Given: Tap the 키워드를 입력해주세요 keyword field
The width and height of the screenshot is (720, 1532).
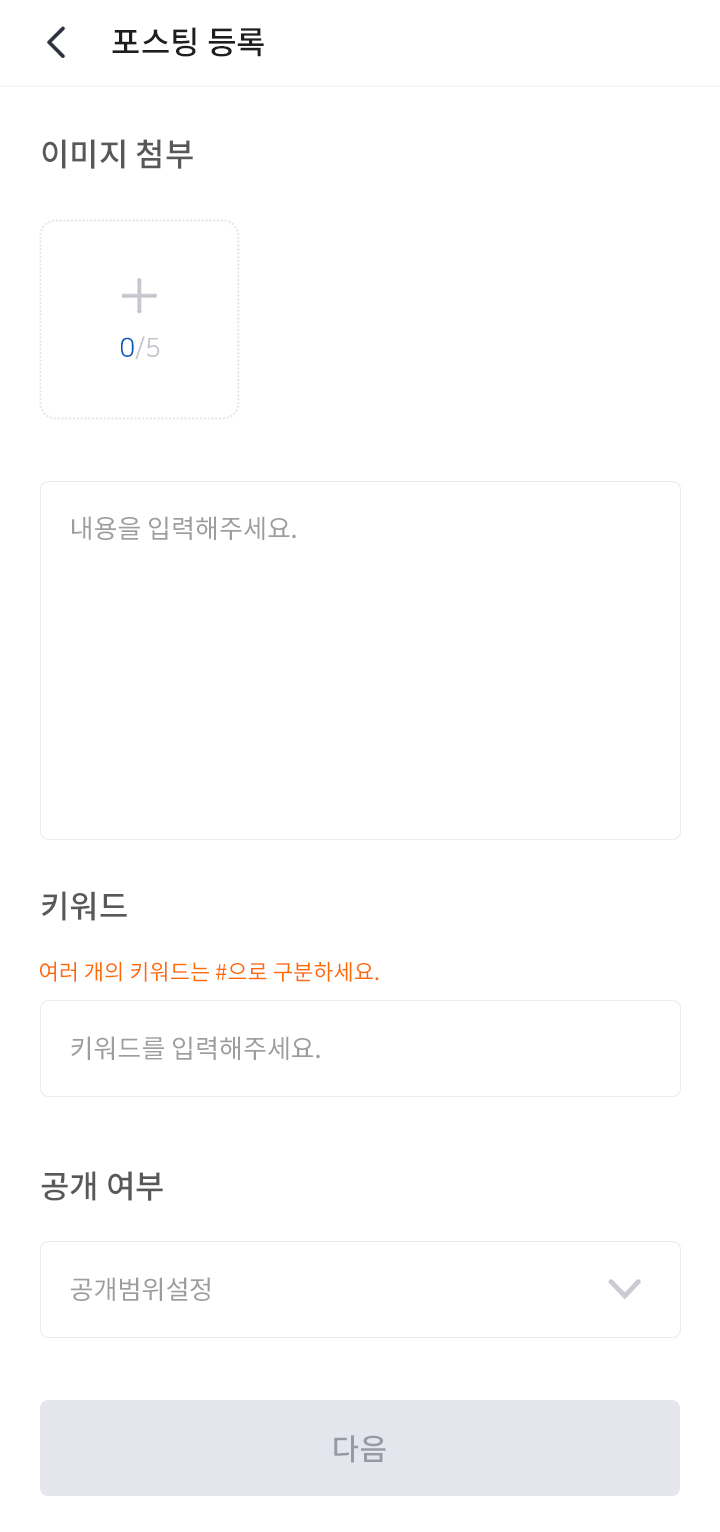Looking at the screenshot, I should [x=360, y=1048].
